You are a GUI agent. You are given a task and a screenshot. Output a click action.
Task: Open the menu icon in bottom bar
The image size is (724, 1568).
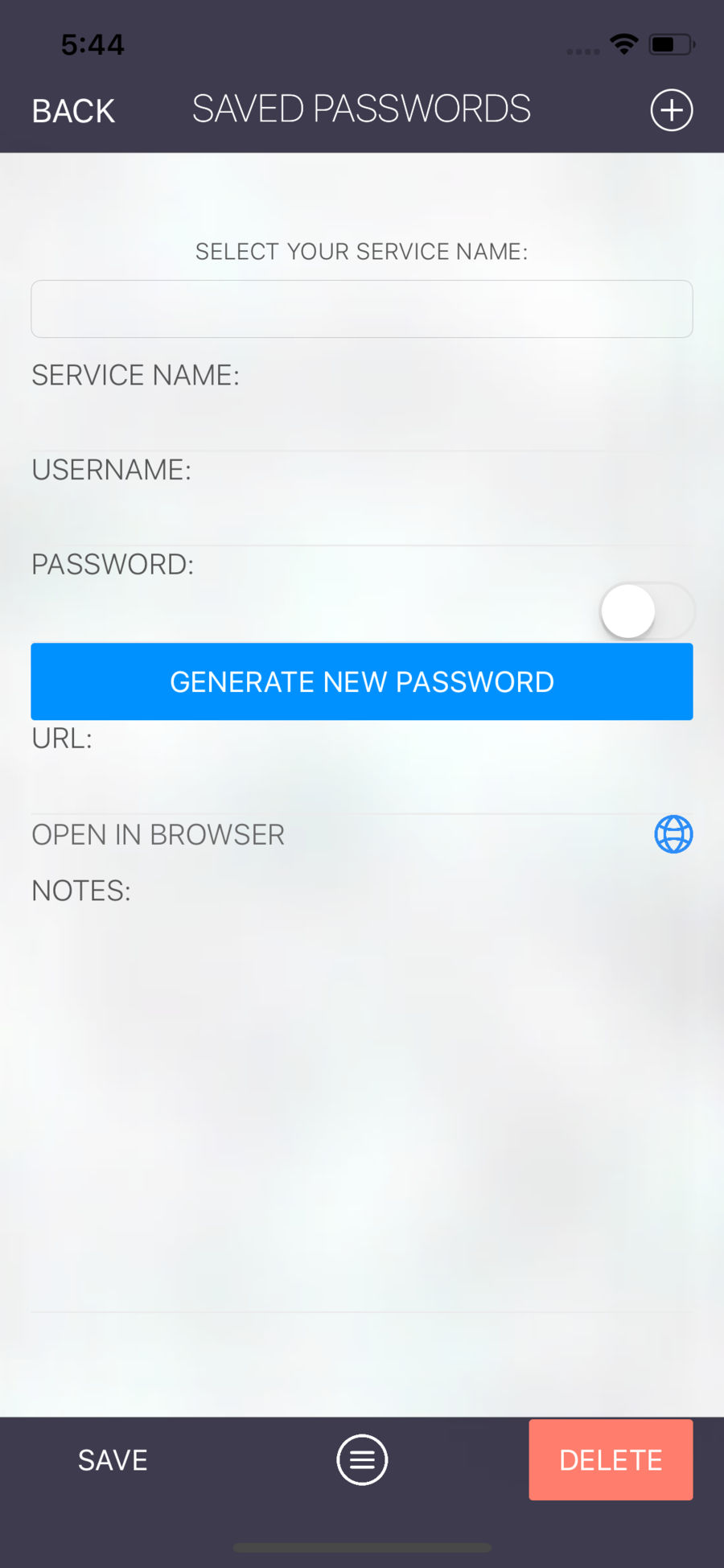[x=362, y=1459]
